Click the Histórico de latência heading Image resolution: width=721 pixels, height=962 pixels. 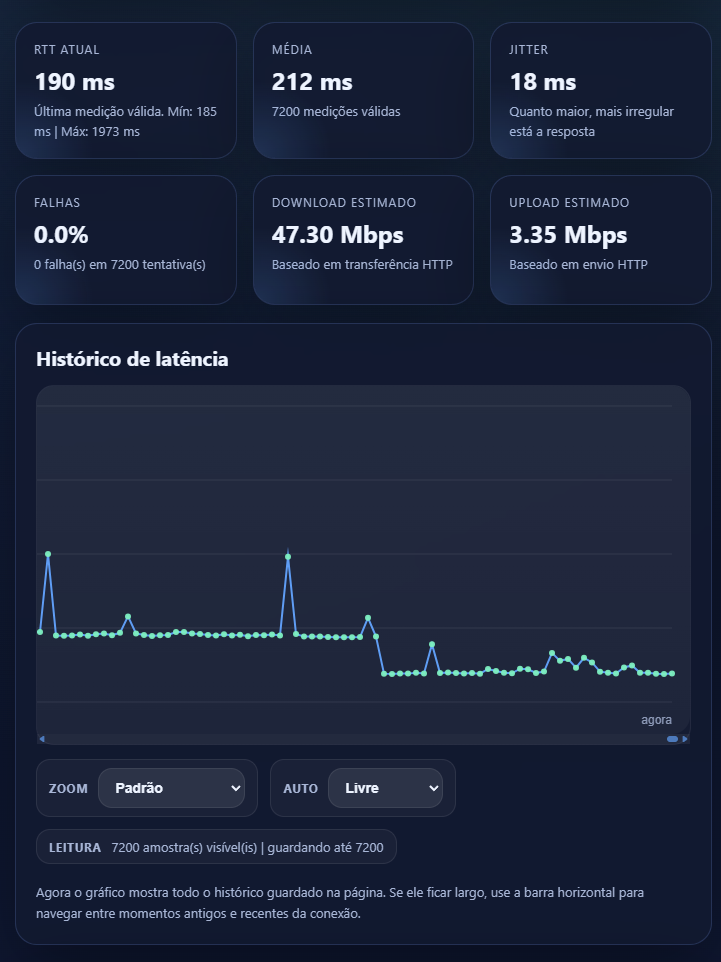[x=132, y=359]
